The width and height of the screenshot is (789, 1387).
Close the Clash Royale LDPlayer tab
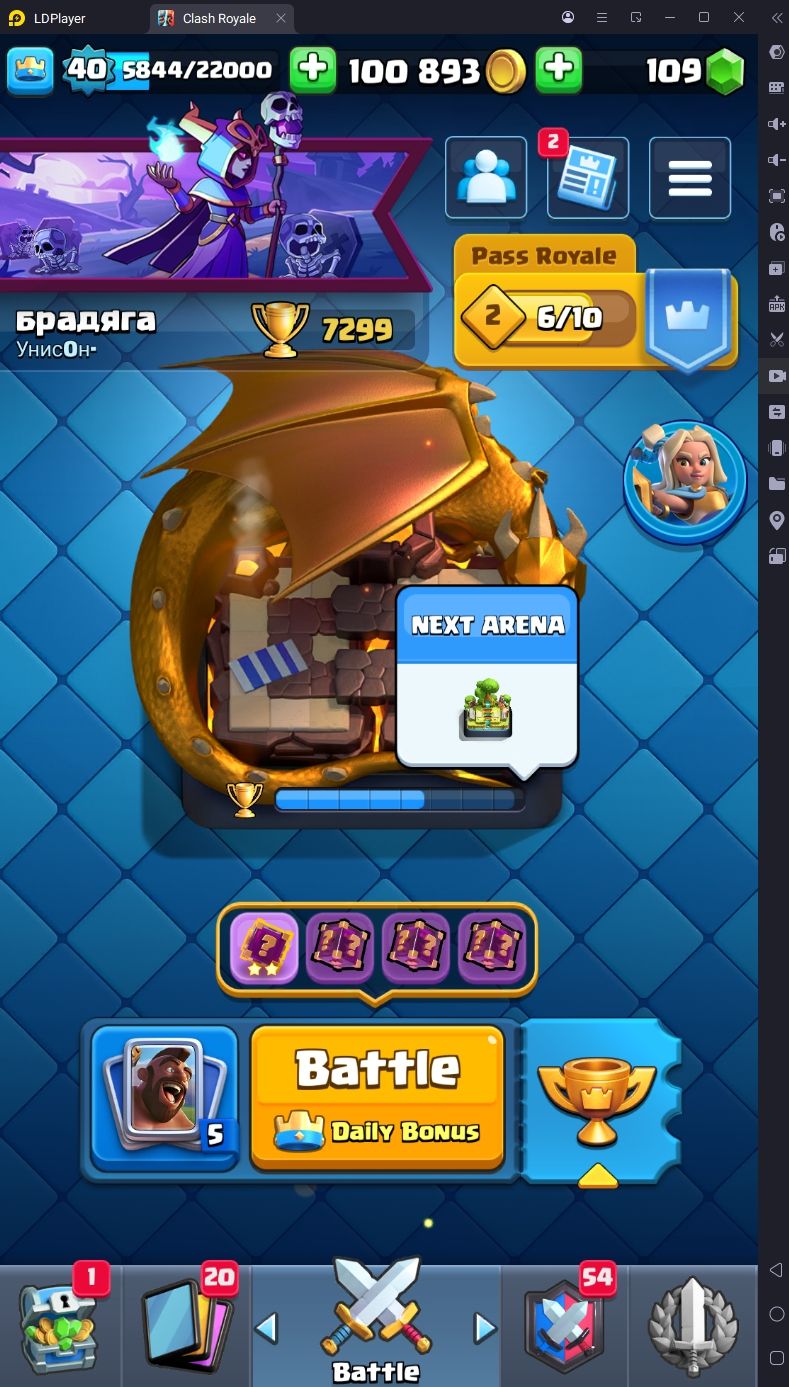pos(281,18)
